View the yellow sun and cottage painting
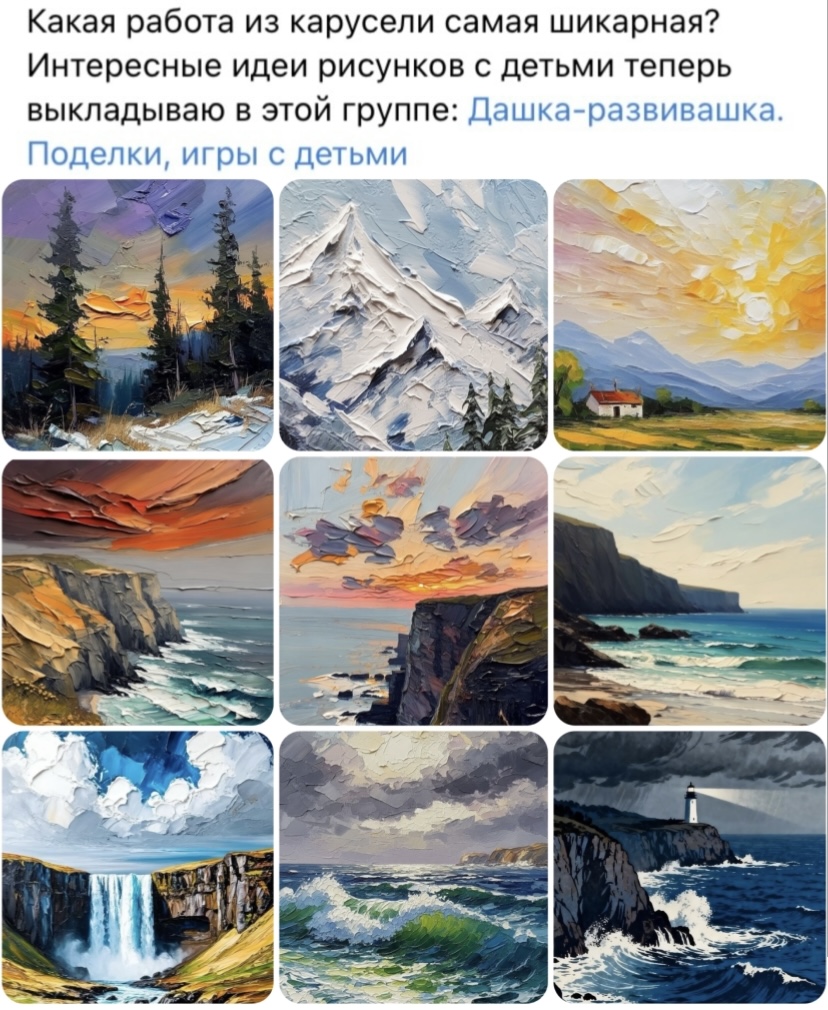Image resolution: width=828 pixels, height=1010 pixels. [689, 315]
